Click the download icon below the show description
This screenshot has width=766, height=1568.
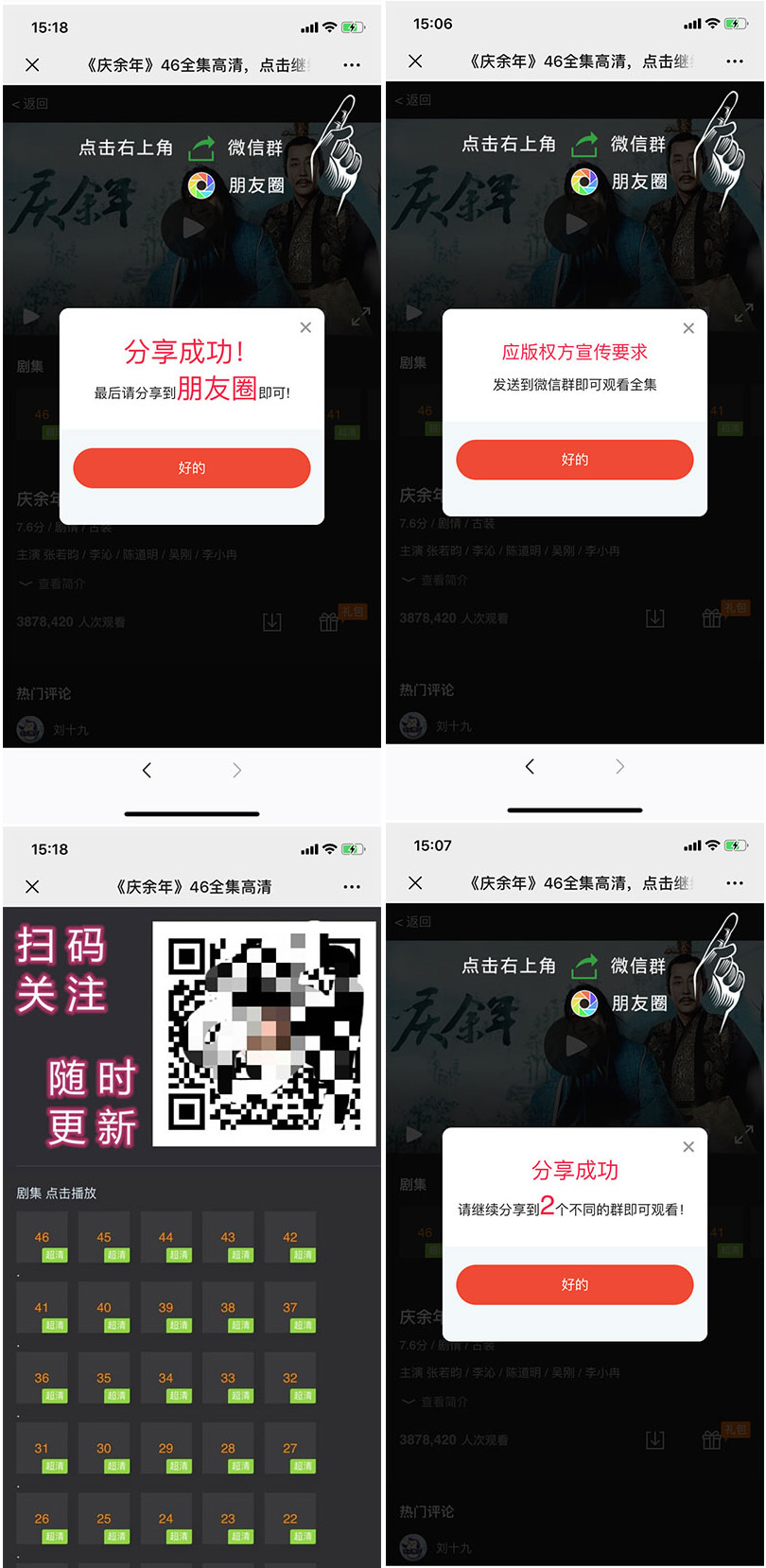point(273,622)
